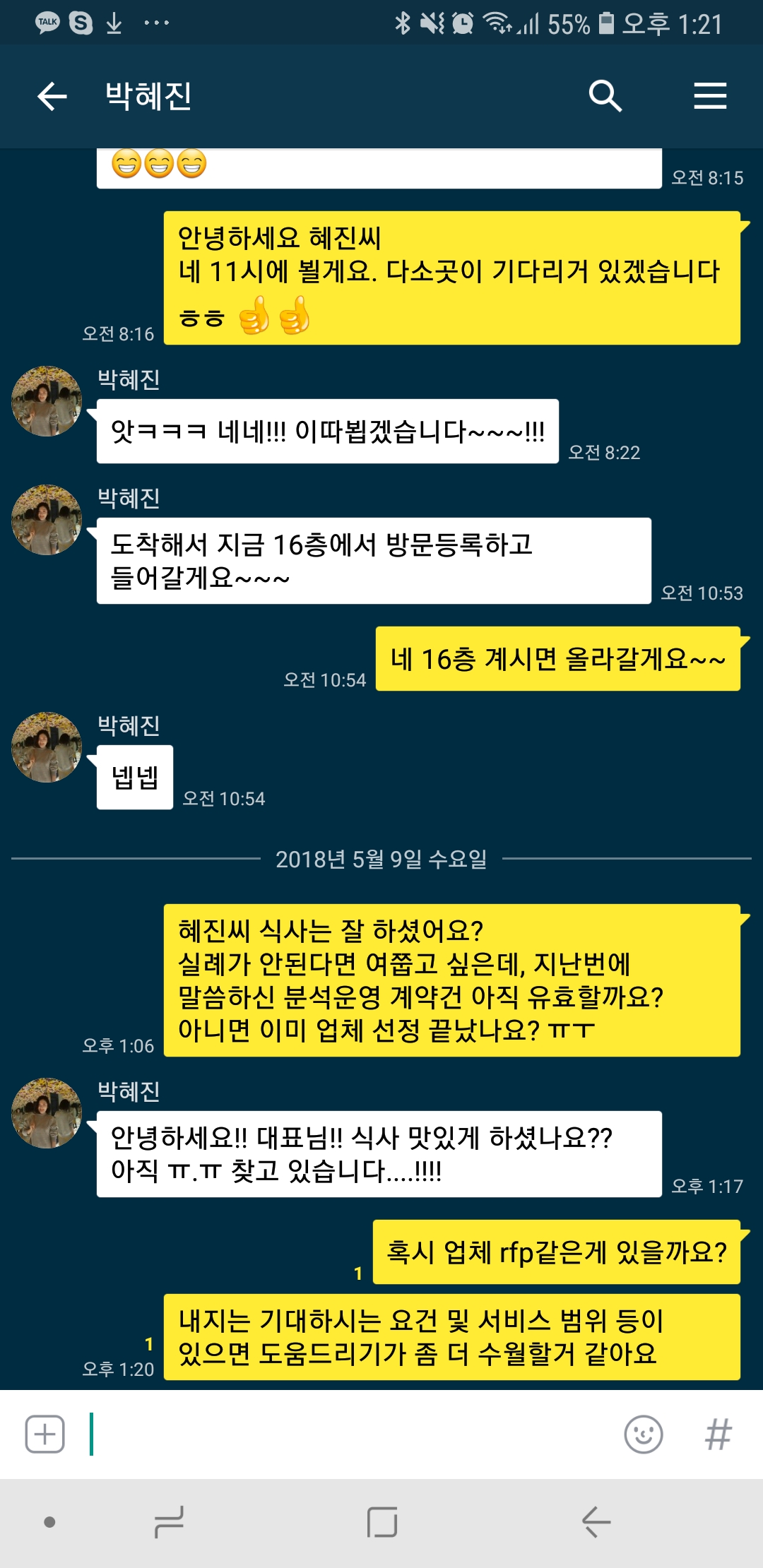Open the plus attachment button
This screenshot has width=763, height=1568.
45,1435
